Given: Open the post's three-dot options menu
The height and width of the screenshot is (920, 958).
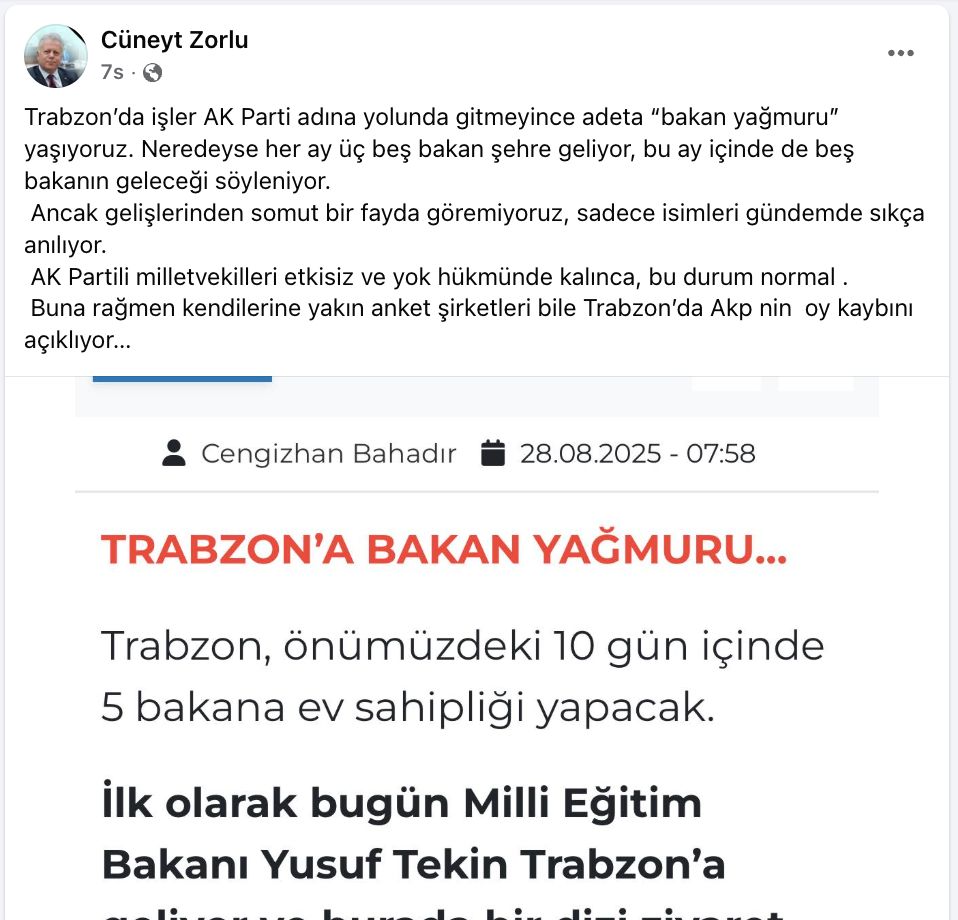Looking at the screenshot, I should (x=901, y=53).
